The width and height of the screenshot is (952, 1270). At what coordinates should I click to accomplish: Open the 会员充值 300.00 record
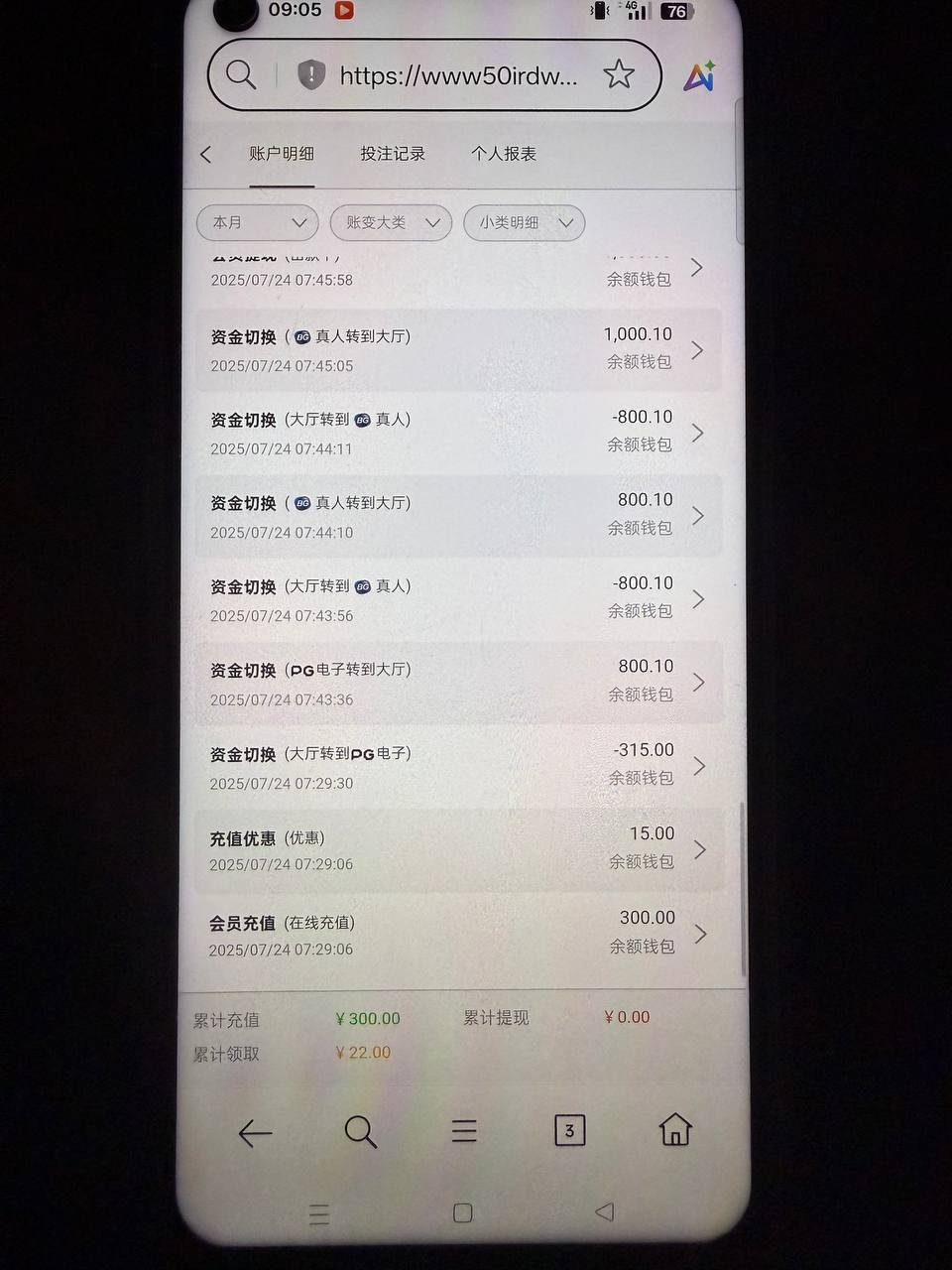[456, 935]
